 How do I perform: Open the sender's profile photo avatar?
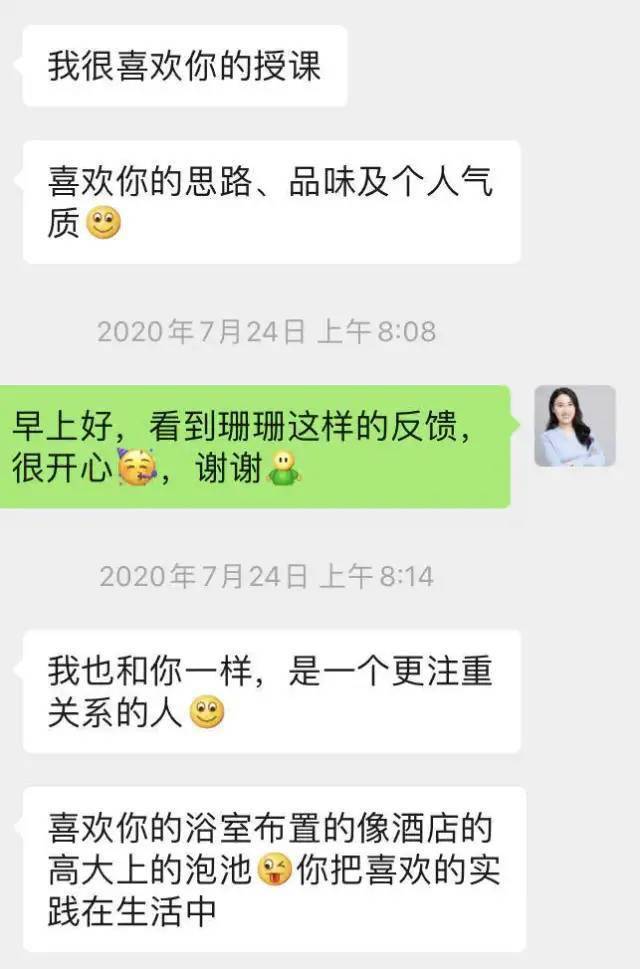click(x=574, y=426)
